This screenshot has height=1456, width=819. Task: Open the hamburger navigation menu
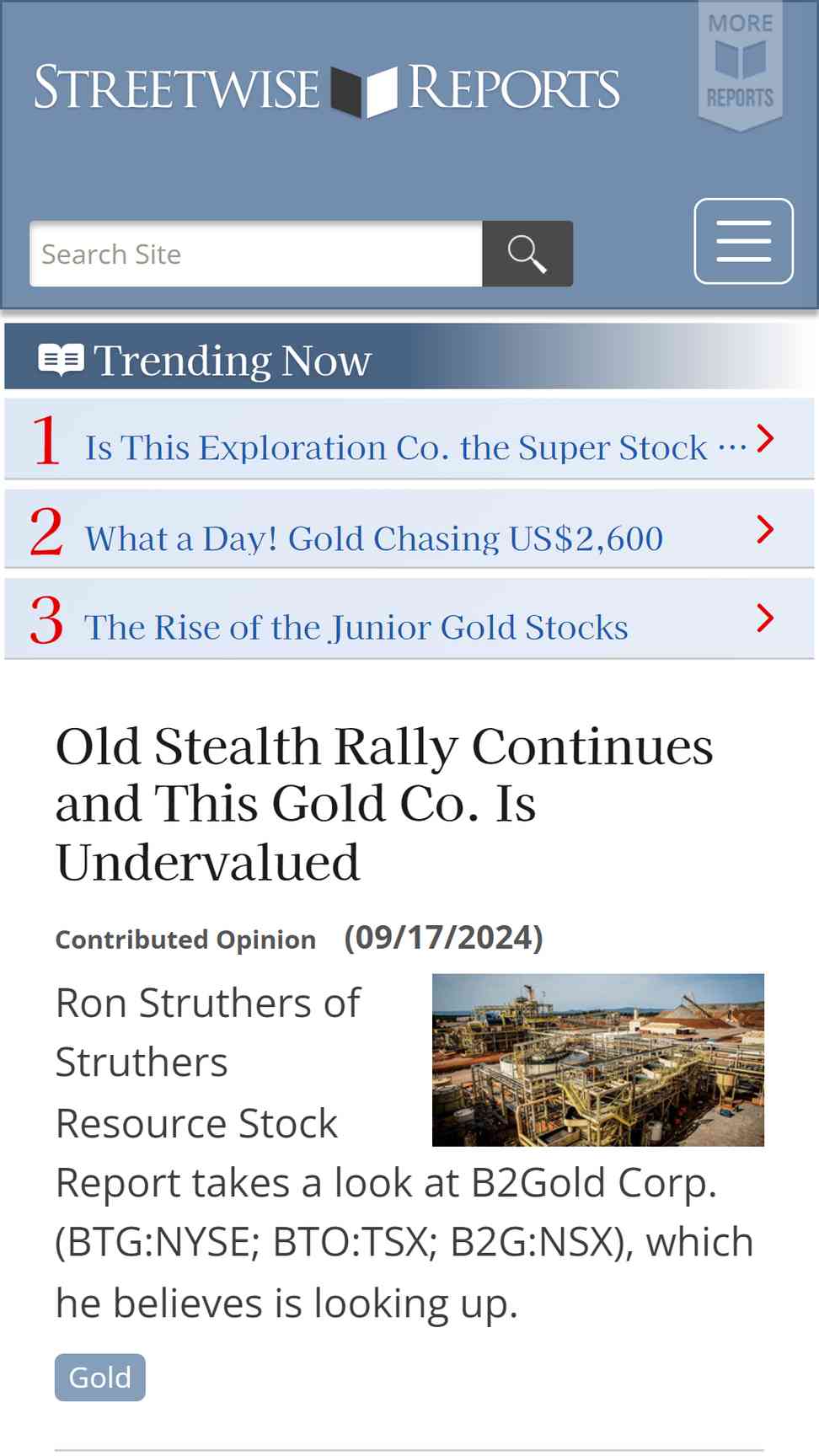tap(743, 241)
